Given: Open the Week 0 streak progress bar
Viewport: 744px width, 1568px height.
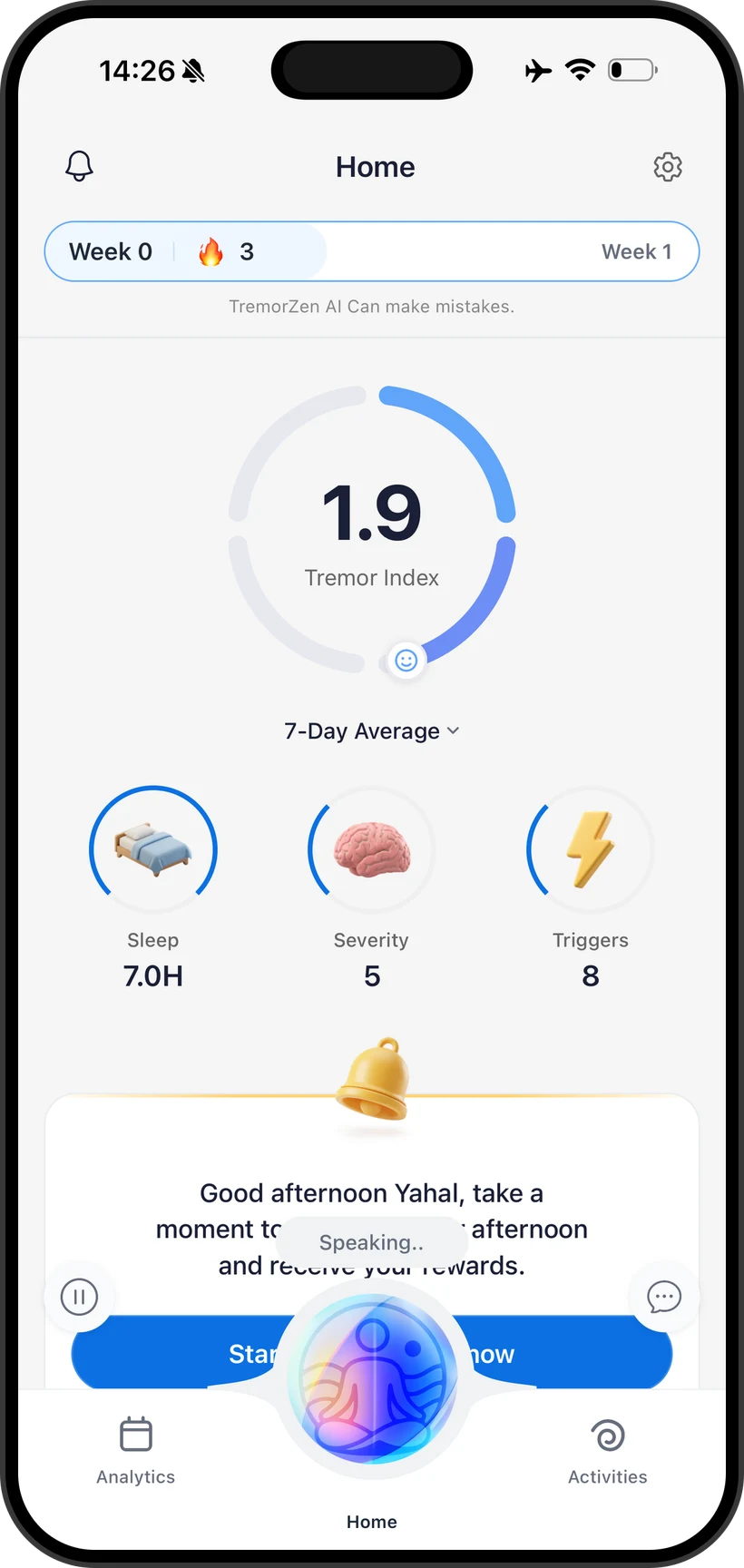Looking at the screenshot, I should click(x=372, y=251).
